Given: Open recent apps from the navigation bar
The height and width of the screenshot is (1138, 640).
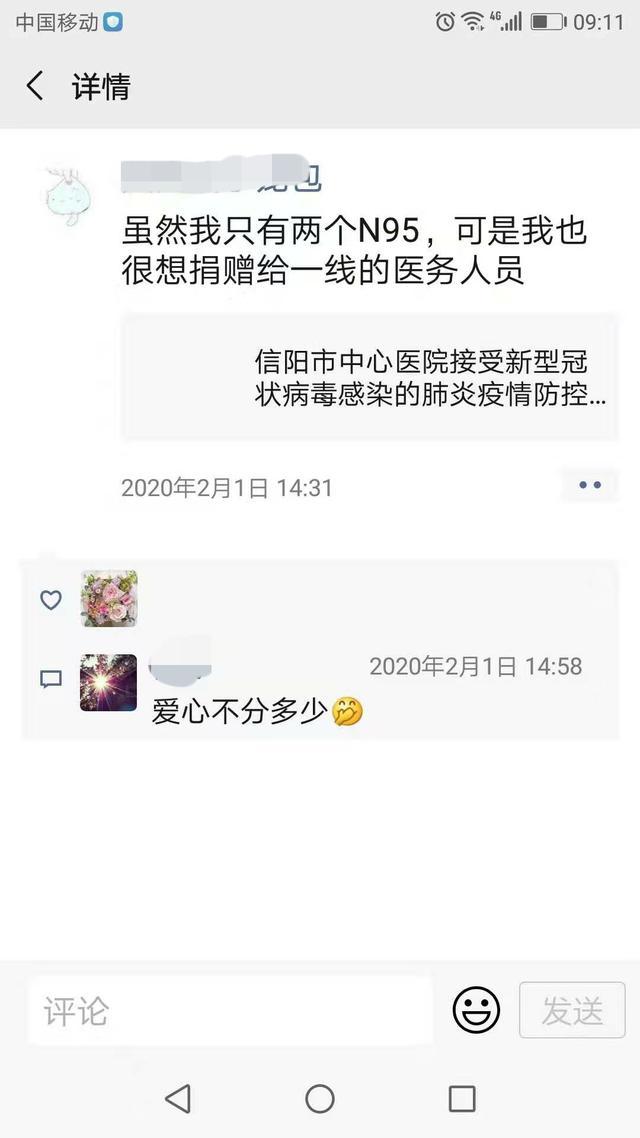Looking at the screenshot, I should point(461,1099).
